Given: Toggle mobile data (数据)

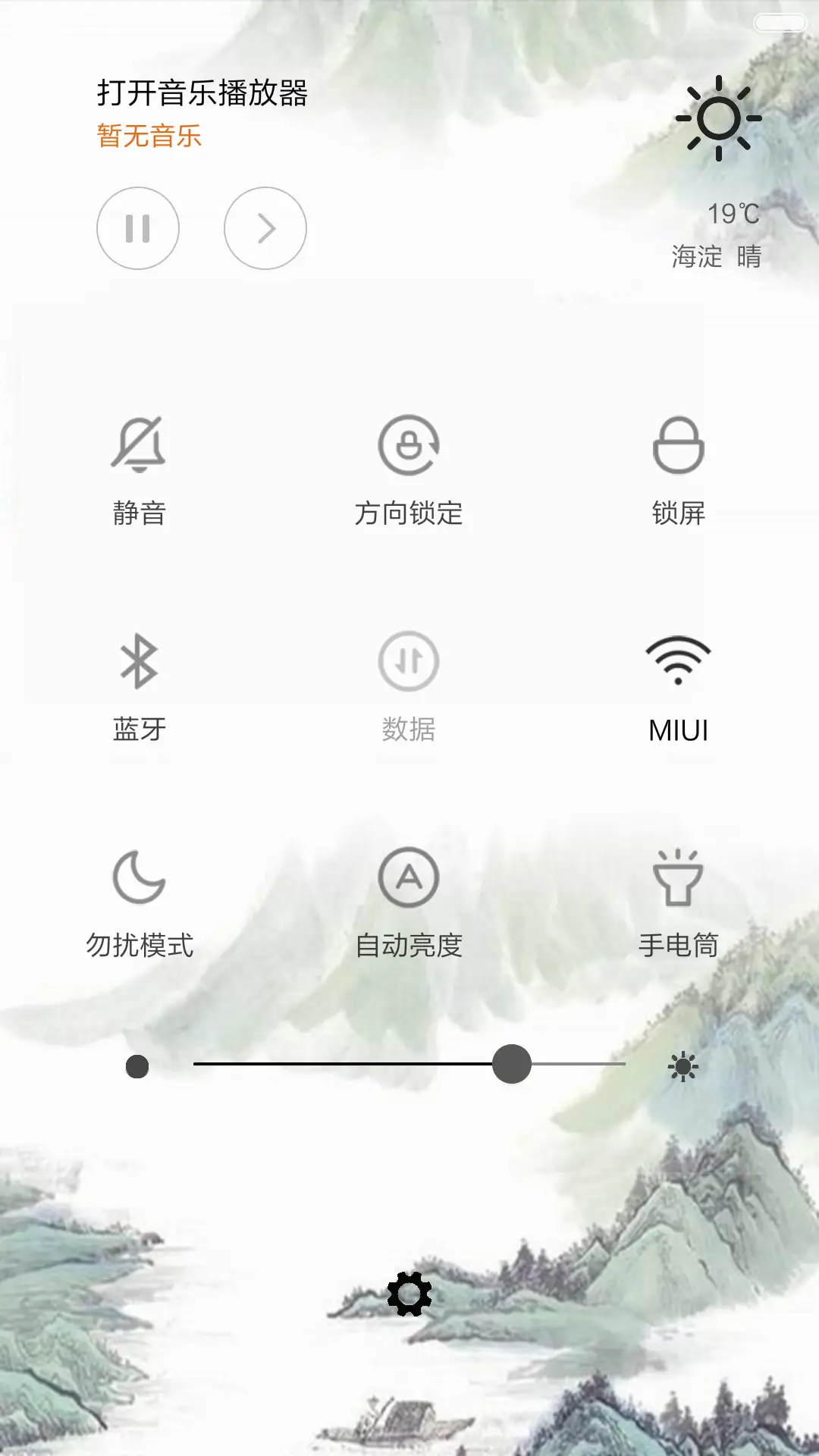Looking at the screenshot, I should pos(409,661).
